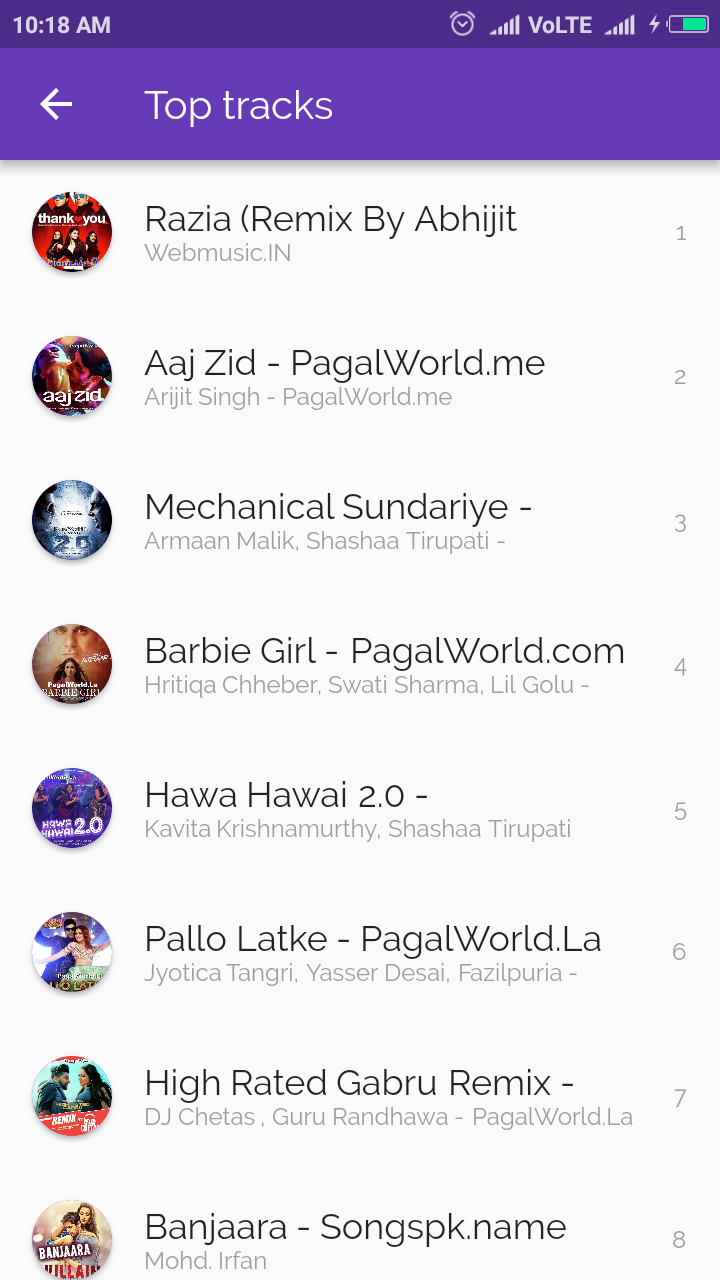
Task: Start High Rated Gabru Remix track
Action: click(x=360, y=1097)
